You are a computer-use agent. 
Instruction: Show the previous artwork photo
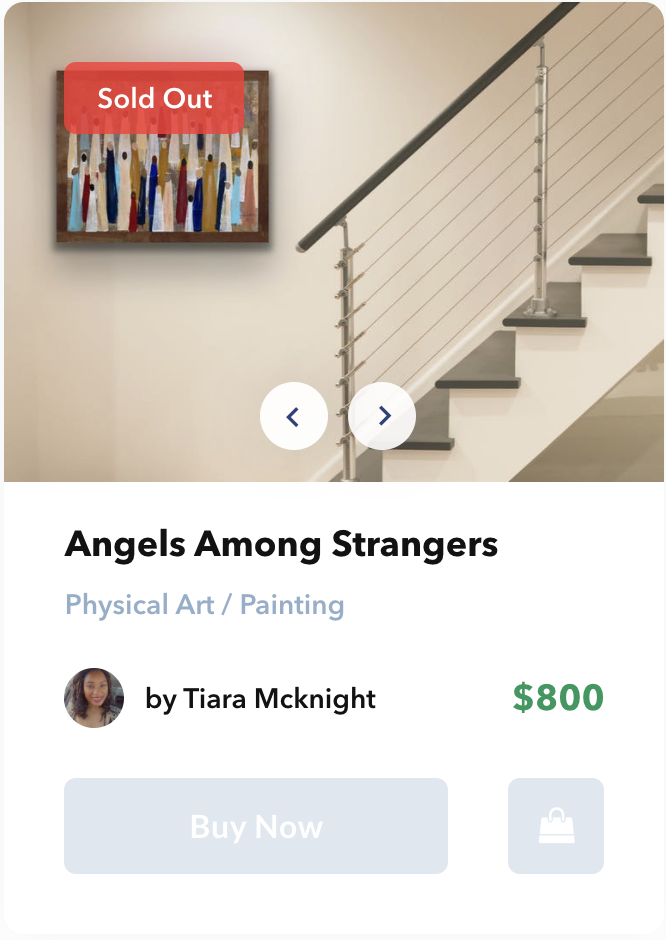coord(293,416)
